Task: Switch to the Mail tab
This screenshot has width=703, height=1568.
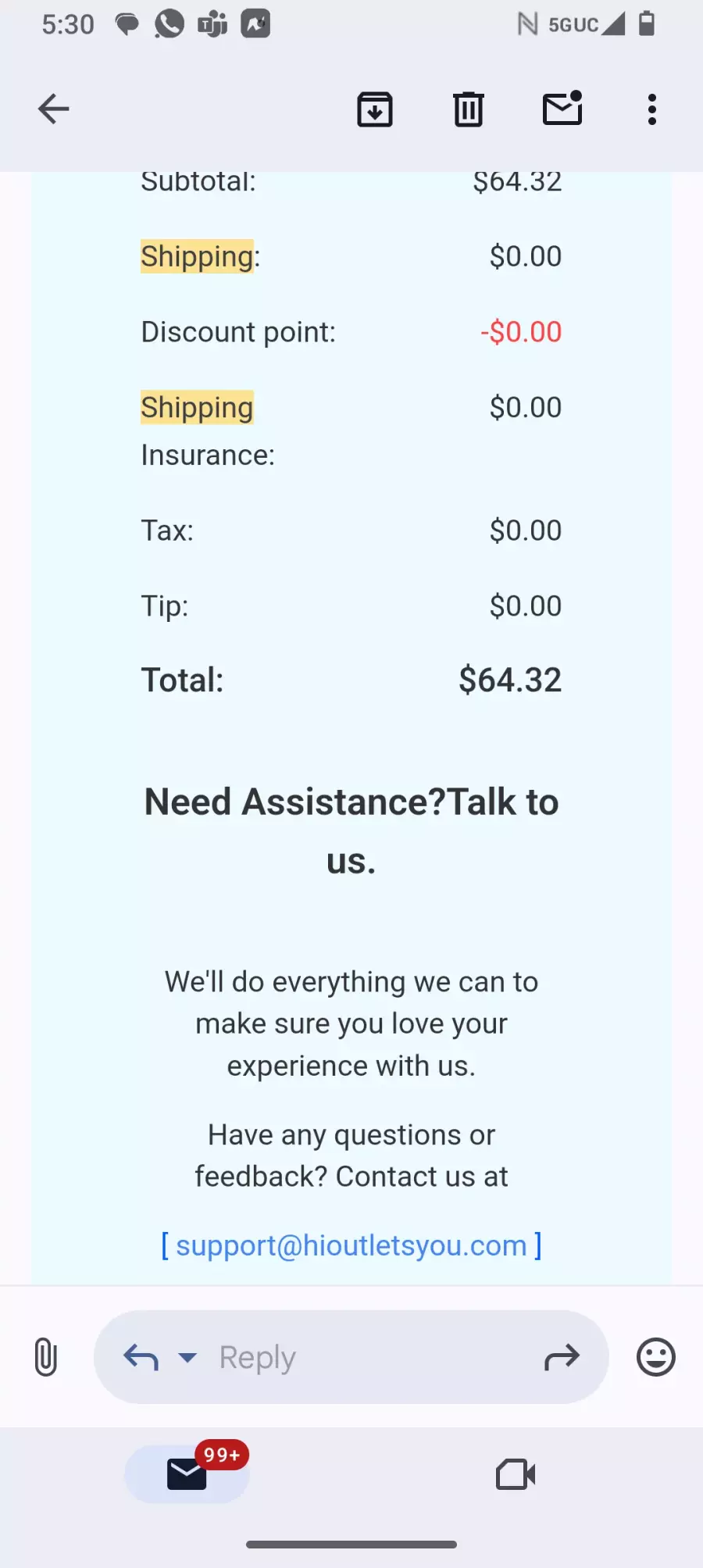Action: tap(187, 1474)
